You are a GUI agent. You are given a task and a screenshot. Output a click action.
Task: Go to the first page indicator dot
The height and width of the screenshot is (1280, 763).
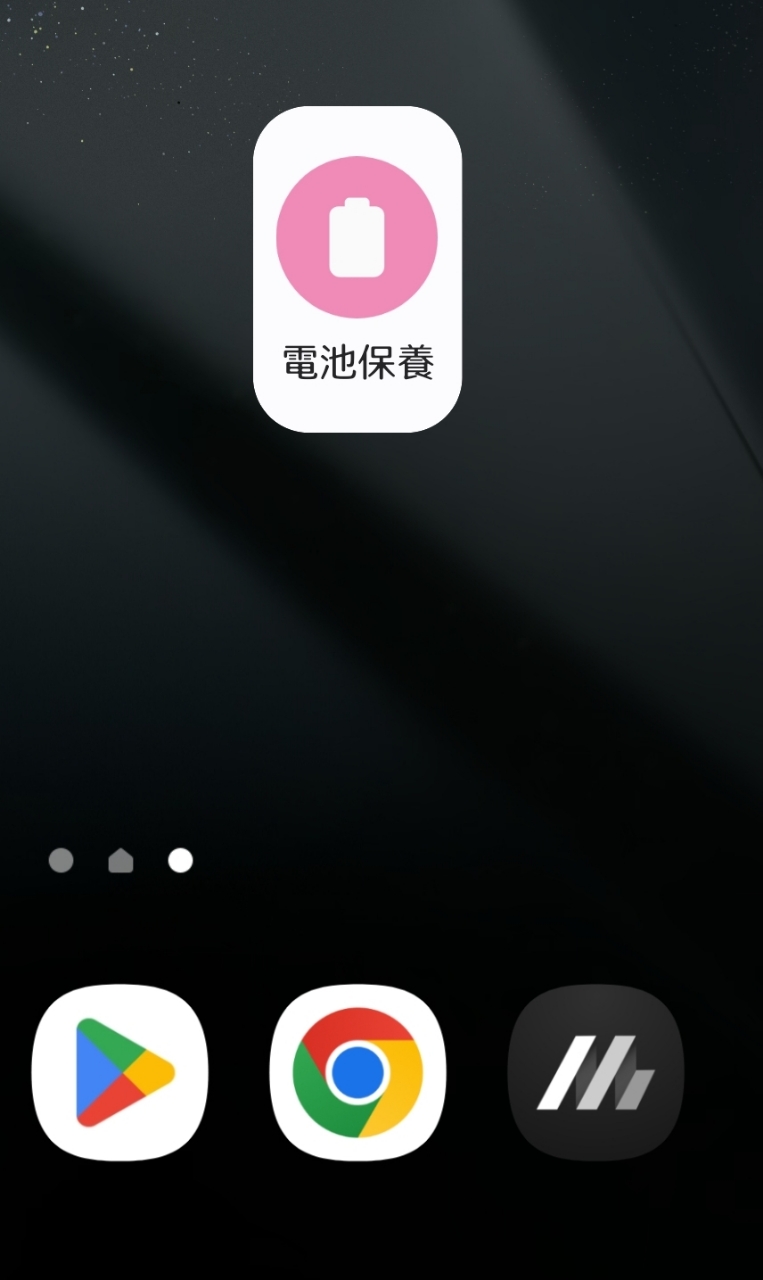click(61, 860)
